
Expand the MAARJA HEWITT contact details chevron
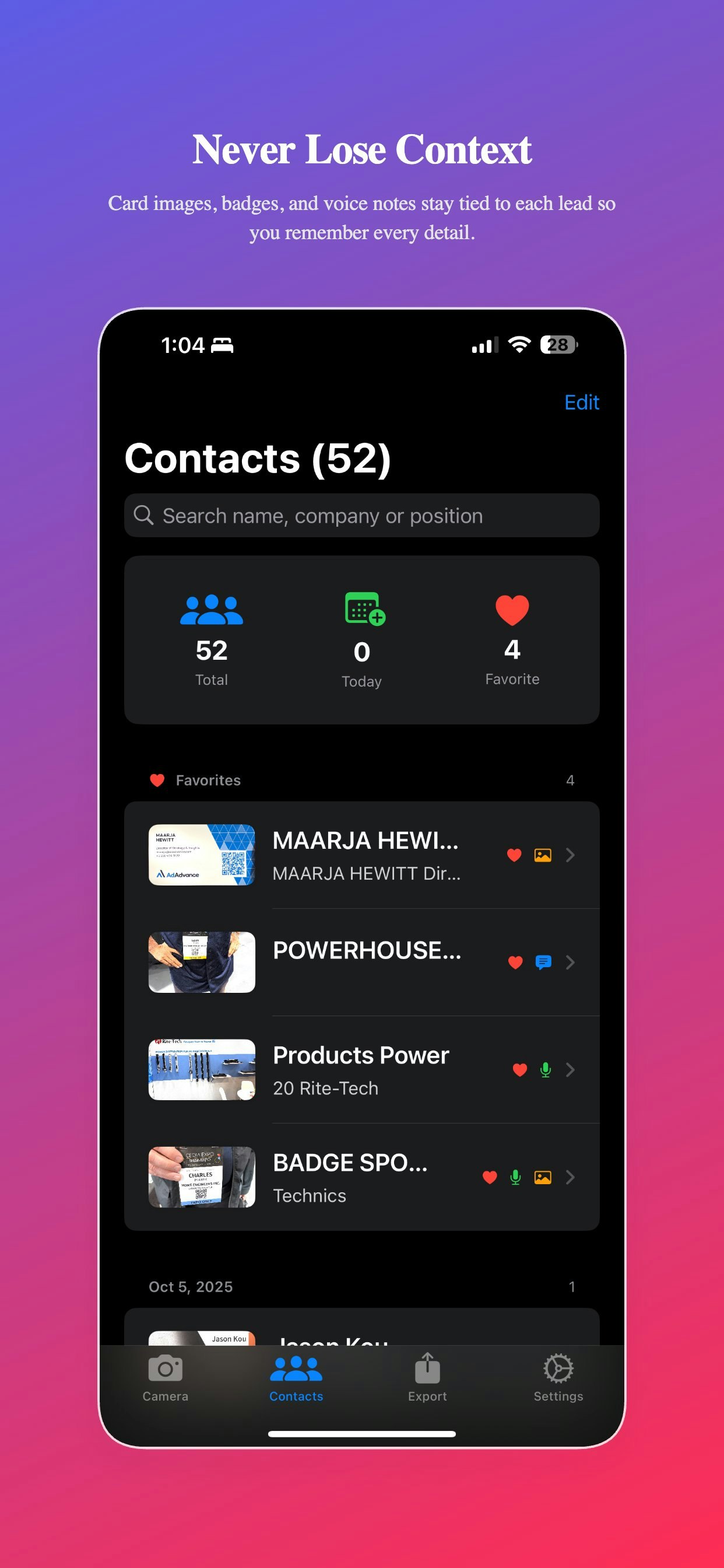[570, 855]
